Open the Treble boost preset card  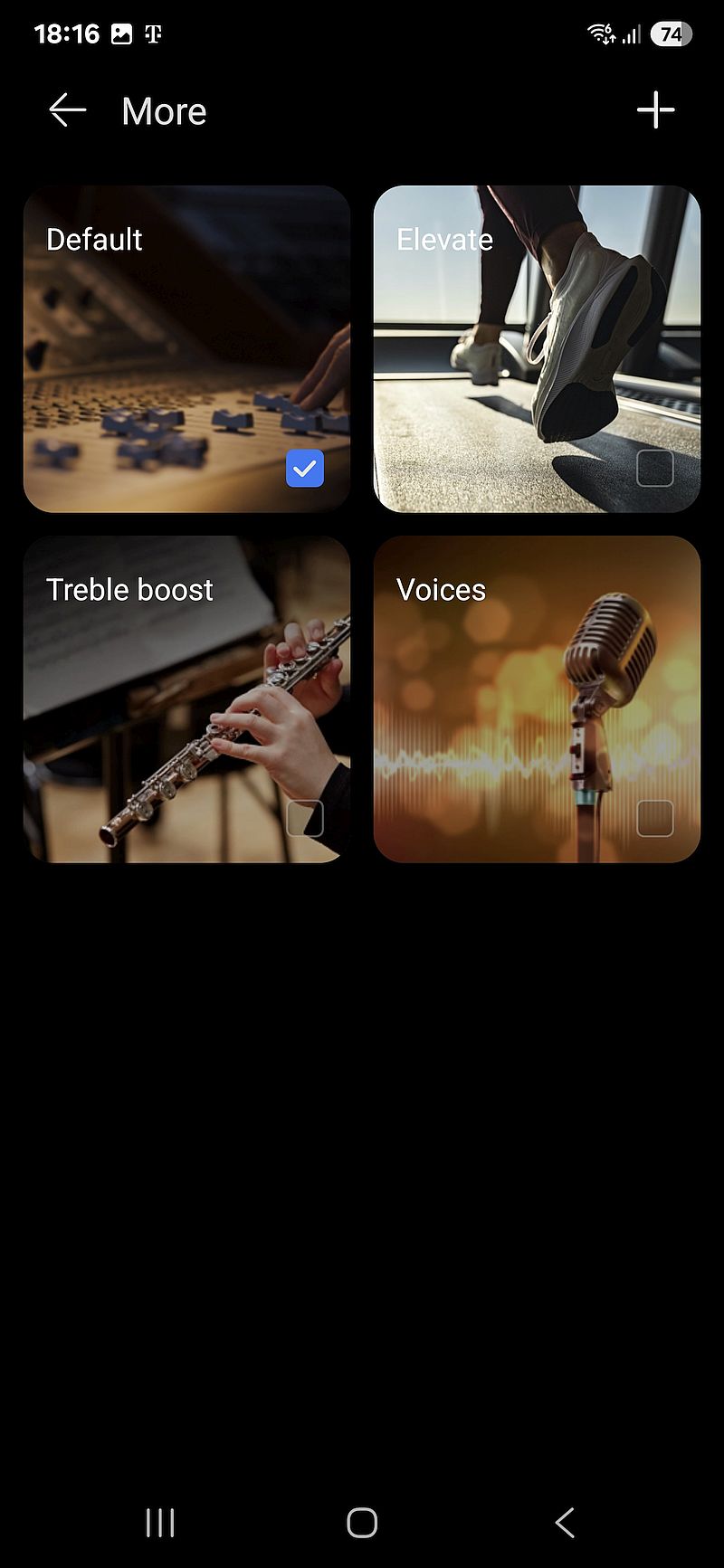click(186, 699)
